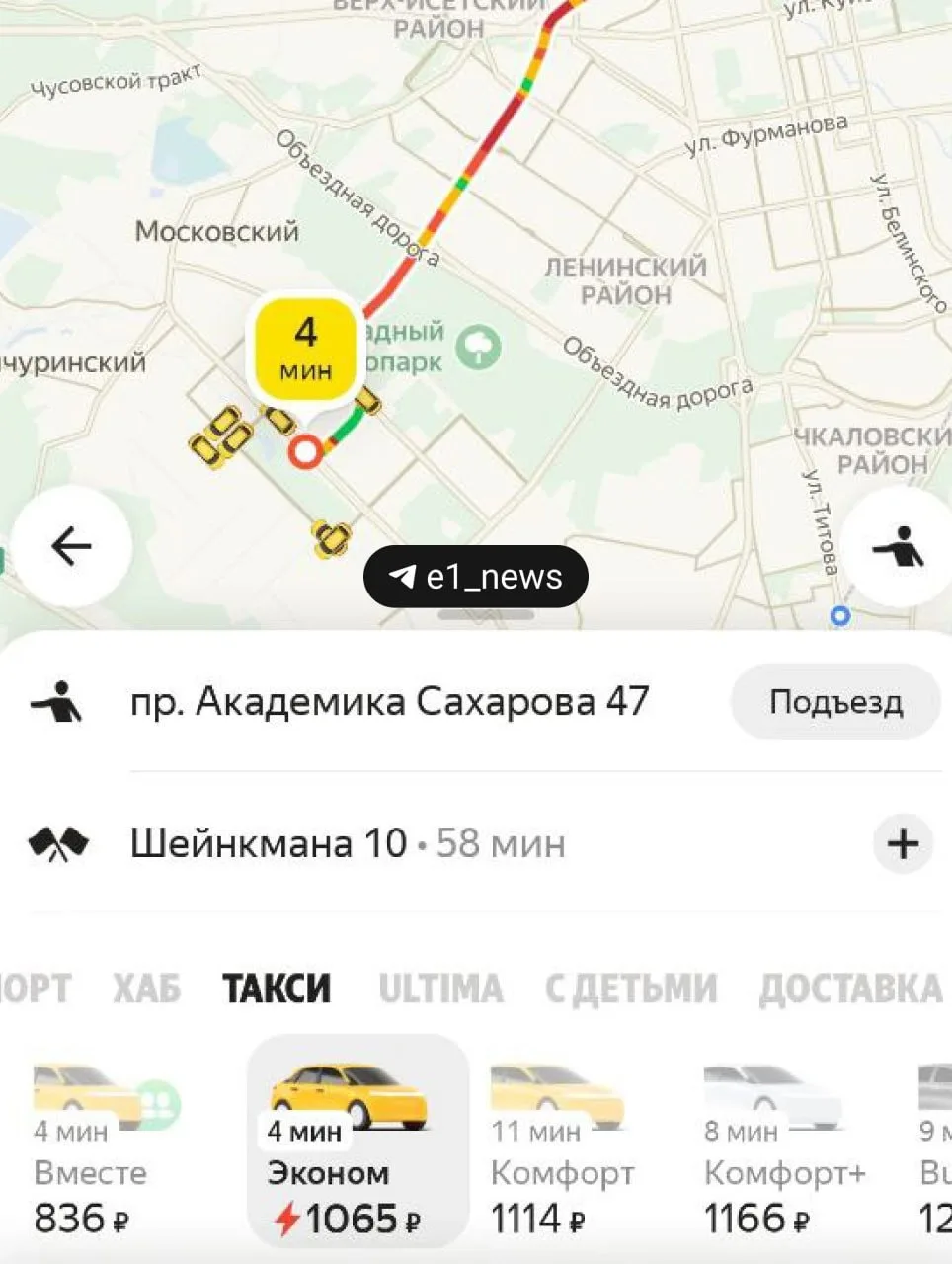The height and width of the screenshot is (1264, 952).
Task: Go back using the arrow button
Action: tap(71, 545)
